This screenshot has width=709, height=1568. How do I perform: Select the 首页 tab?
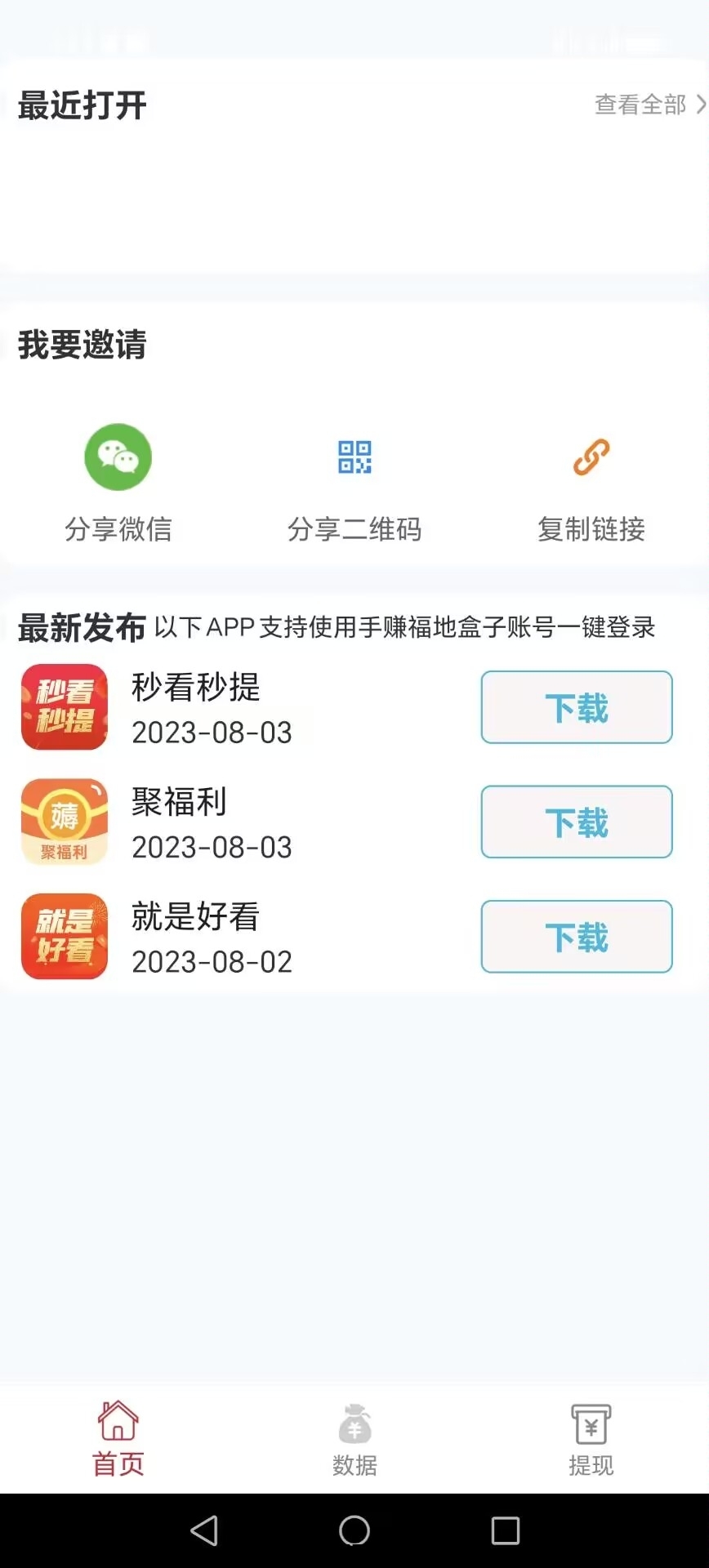click(118, 1440)
